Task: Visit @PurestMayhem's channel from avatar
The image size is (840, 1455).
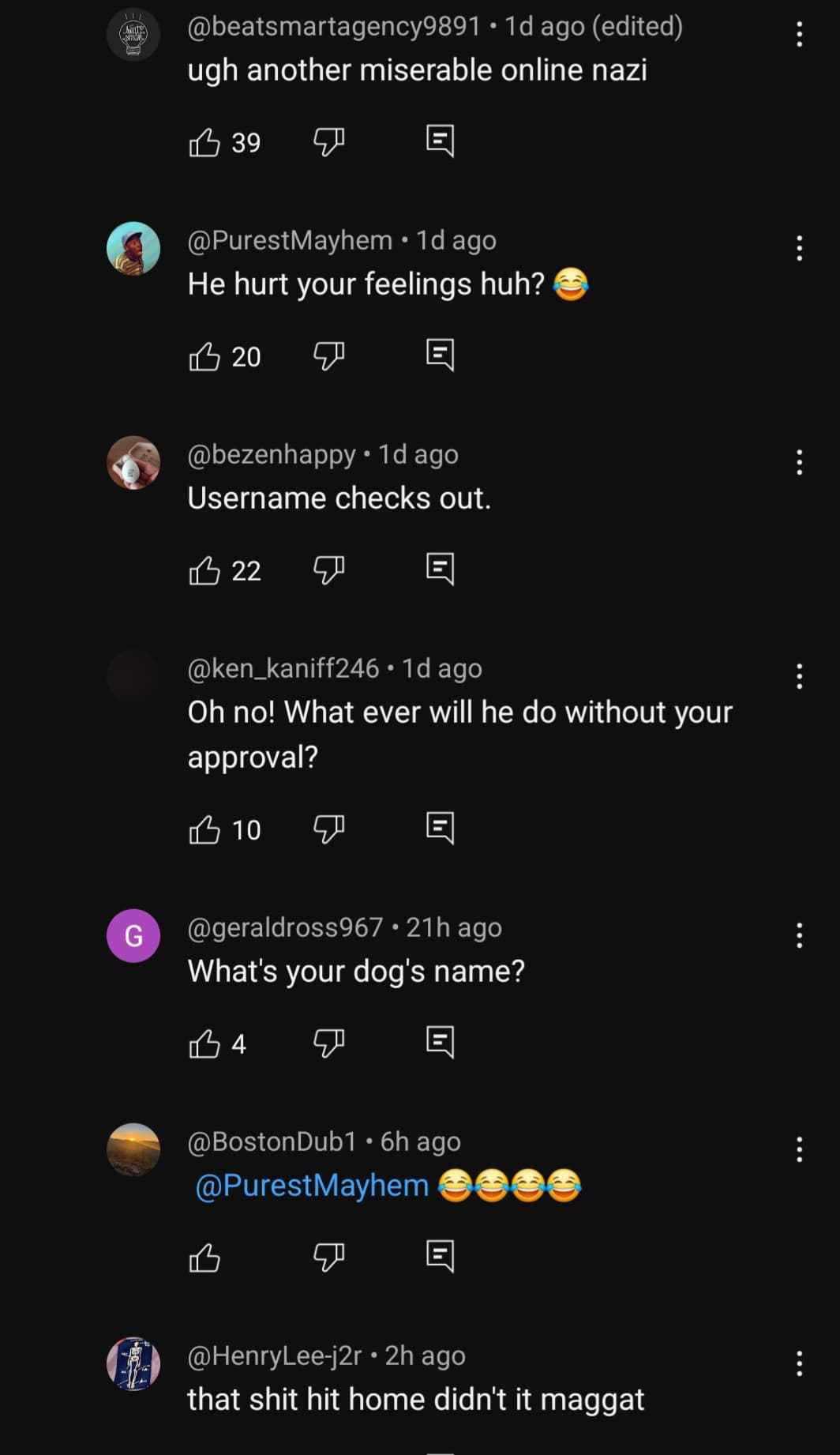Action: (133, 248)
